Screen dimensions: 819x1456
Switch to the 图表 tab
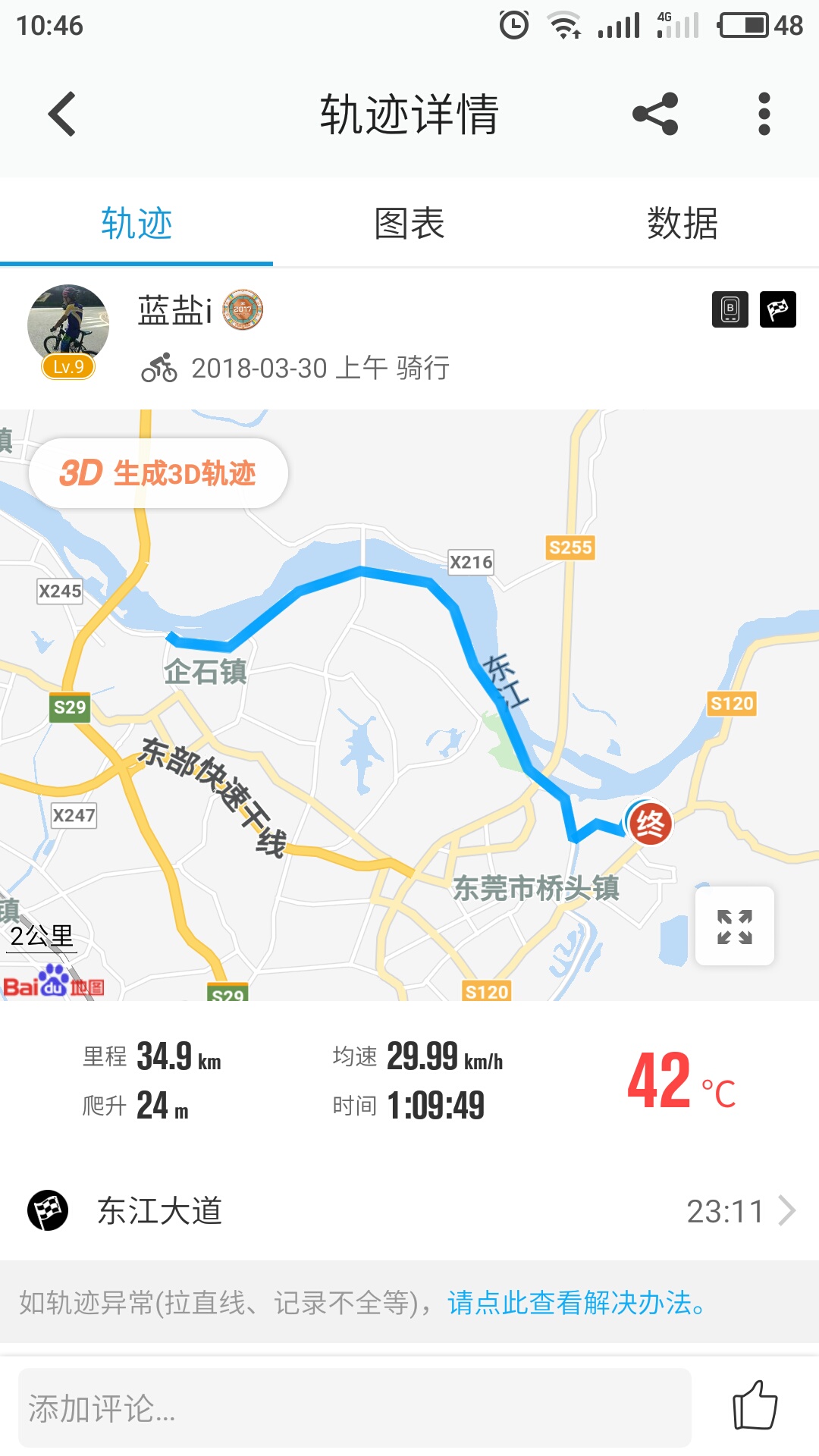tap(409, 224)
